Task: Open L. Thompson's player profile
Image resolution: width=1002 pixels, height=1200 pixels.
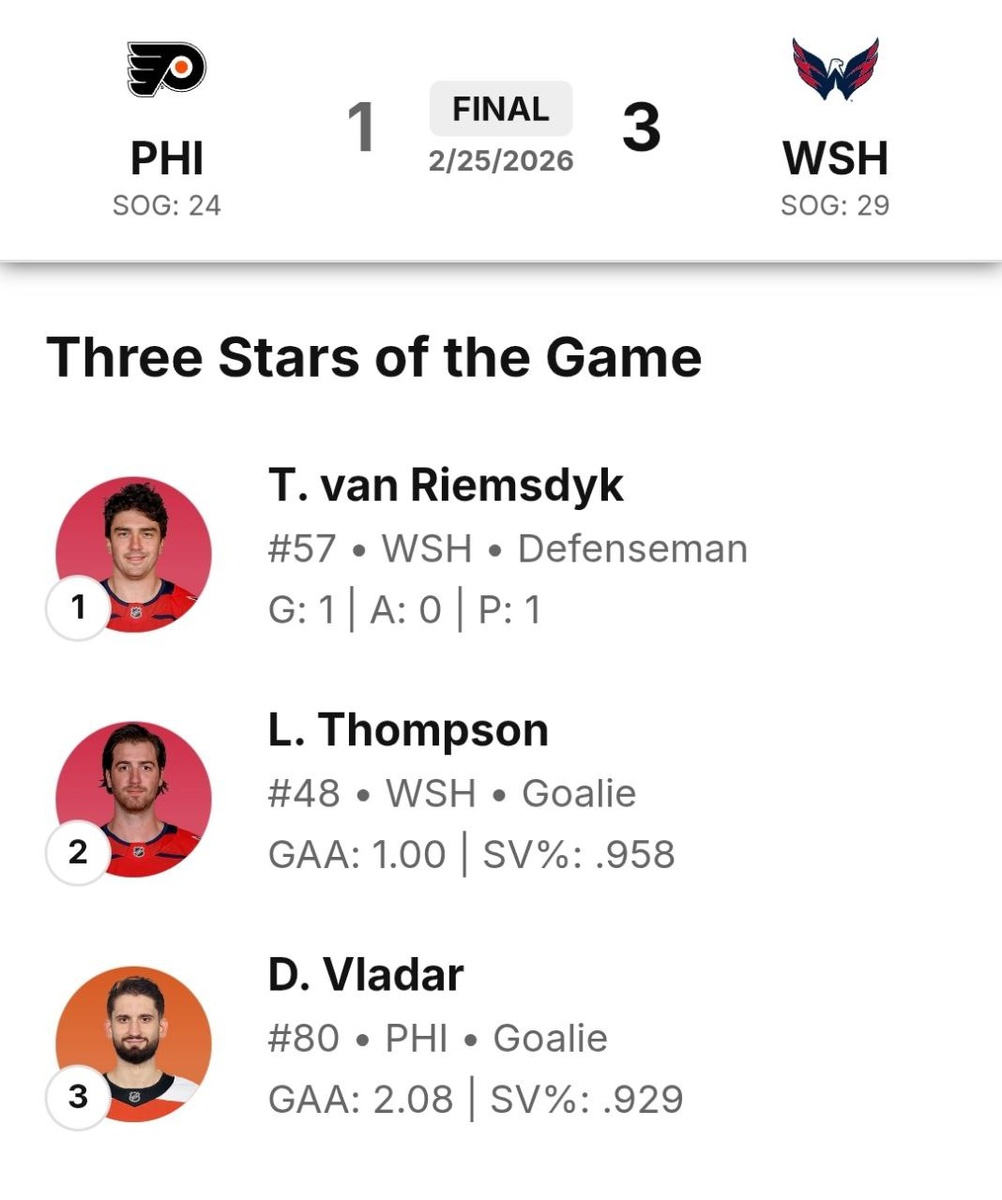Action: (408, 731)
